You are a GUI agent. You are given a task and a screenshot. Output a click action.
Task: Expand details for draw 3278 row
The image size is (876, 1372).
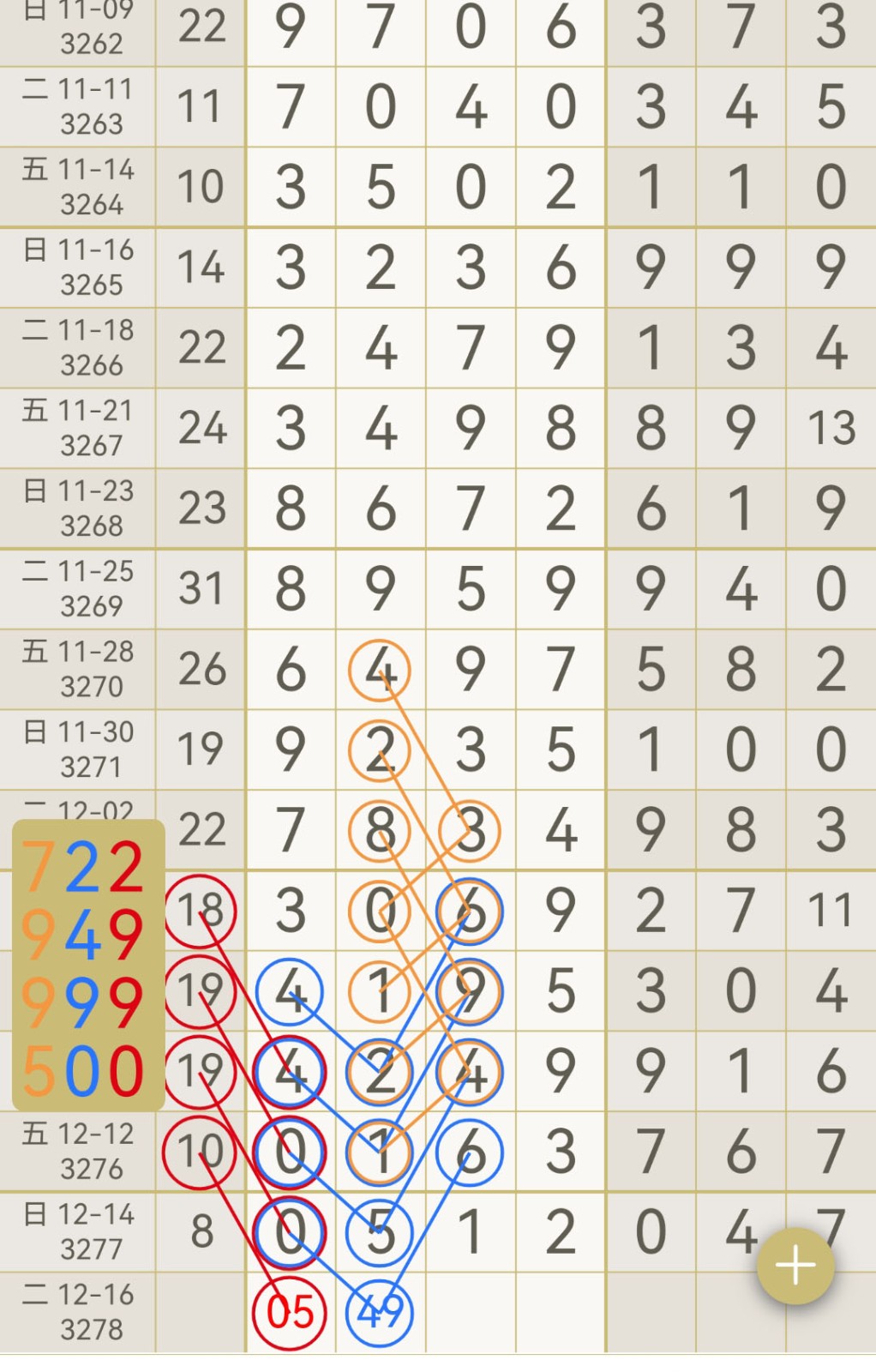(x=76, y=1309)
